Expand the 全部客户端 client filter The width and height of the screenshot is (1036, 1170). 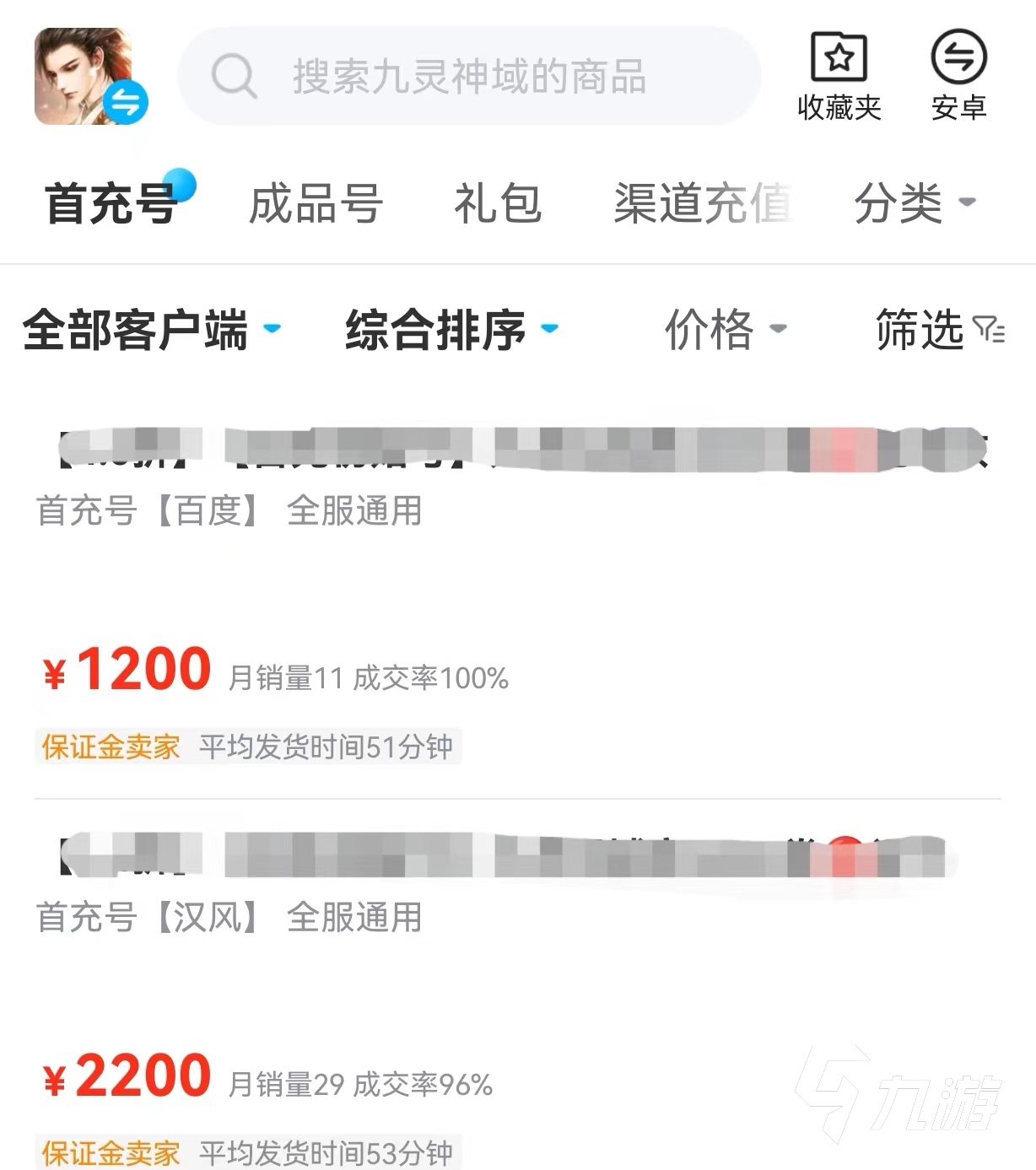point(151,329)
